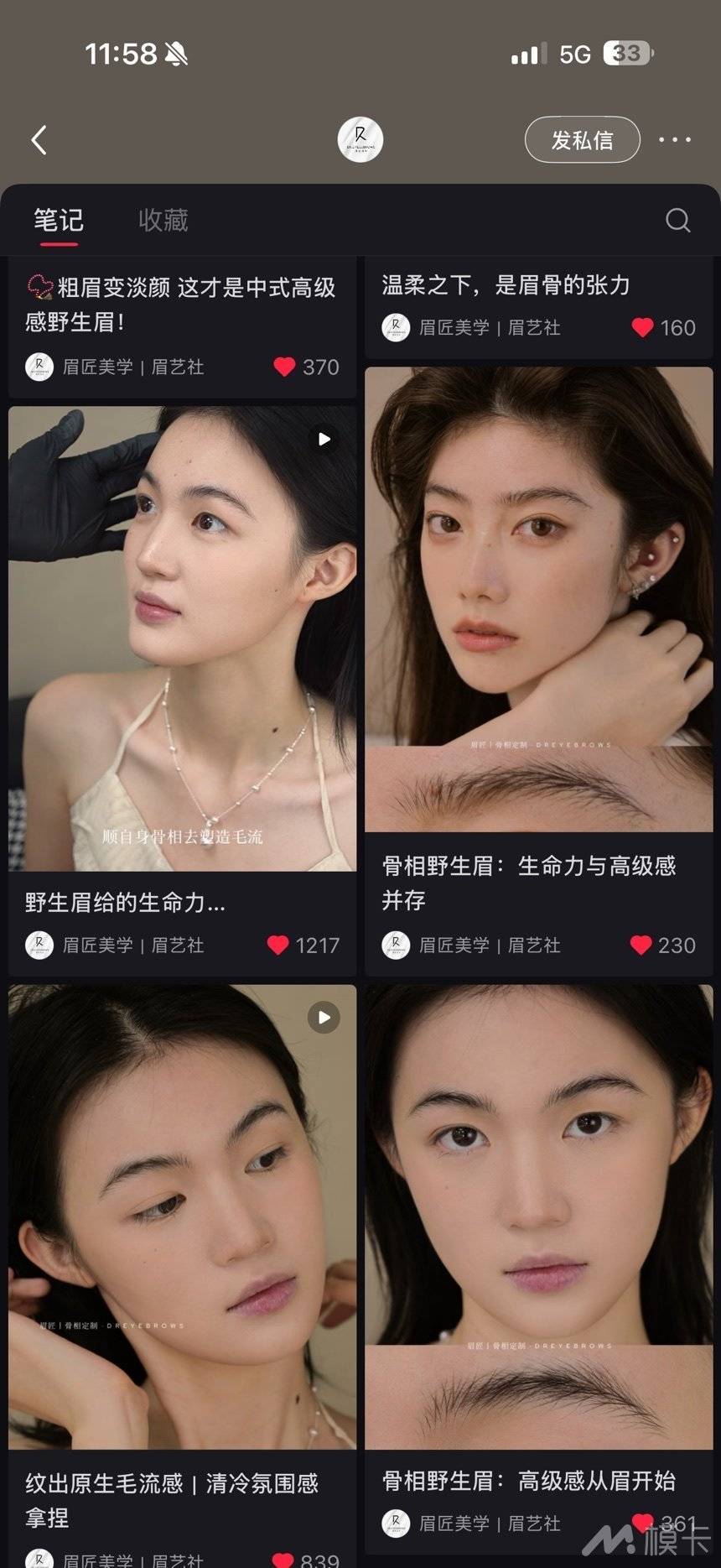Play the 野生眉给的生命力 video
The image size is (721, 1568).
(x=324, y=438)
